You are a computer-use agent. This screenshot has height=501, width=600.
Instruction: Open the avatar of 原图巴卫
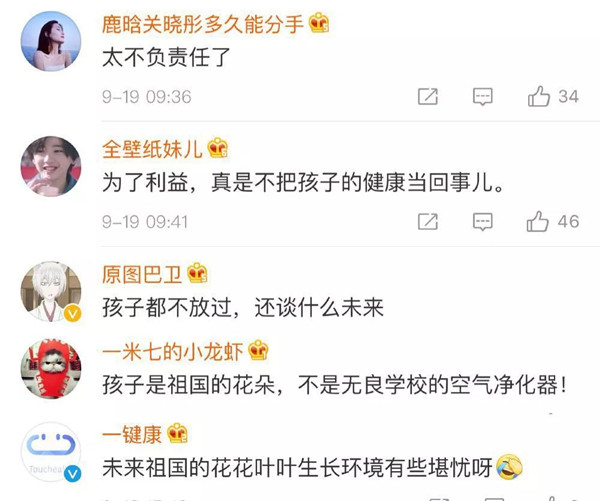(x=50, y=291)
